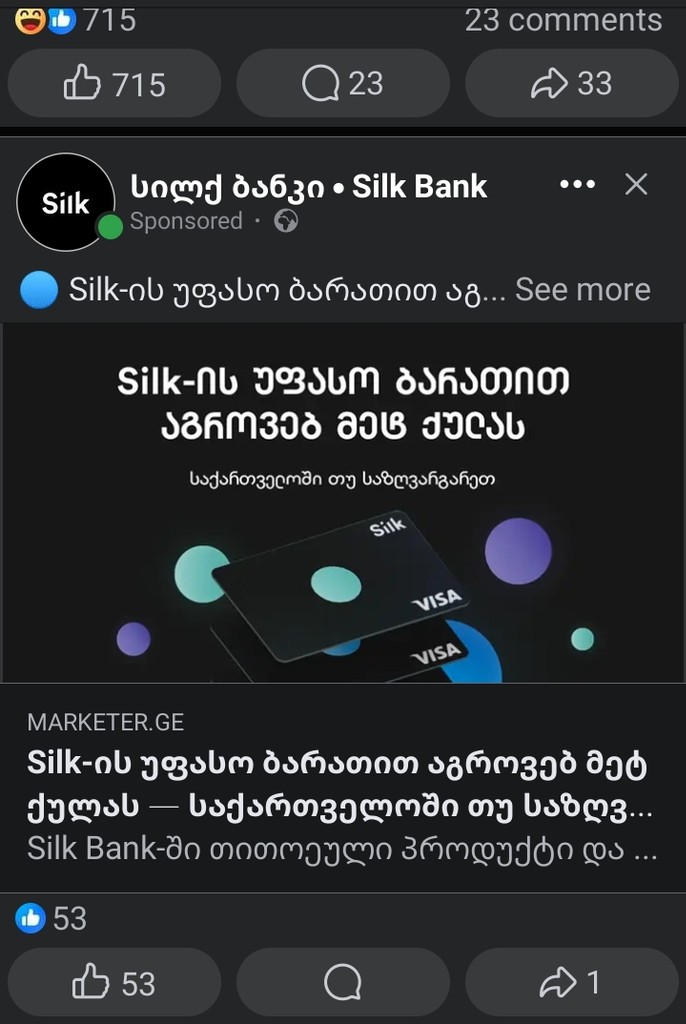Open the Silk card ad image
The height and width of the screenshot is (1024, 686).
342,502
